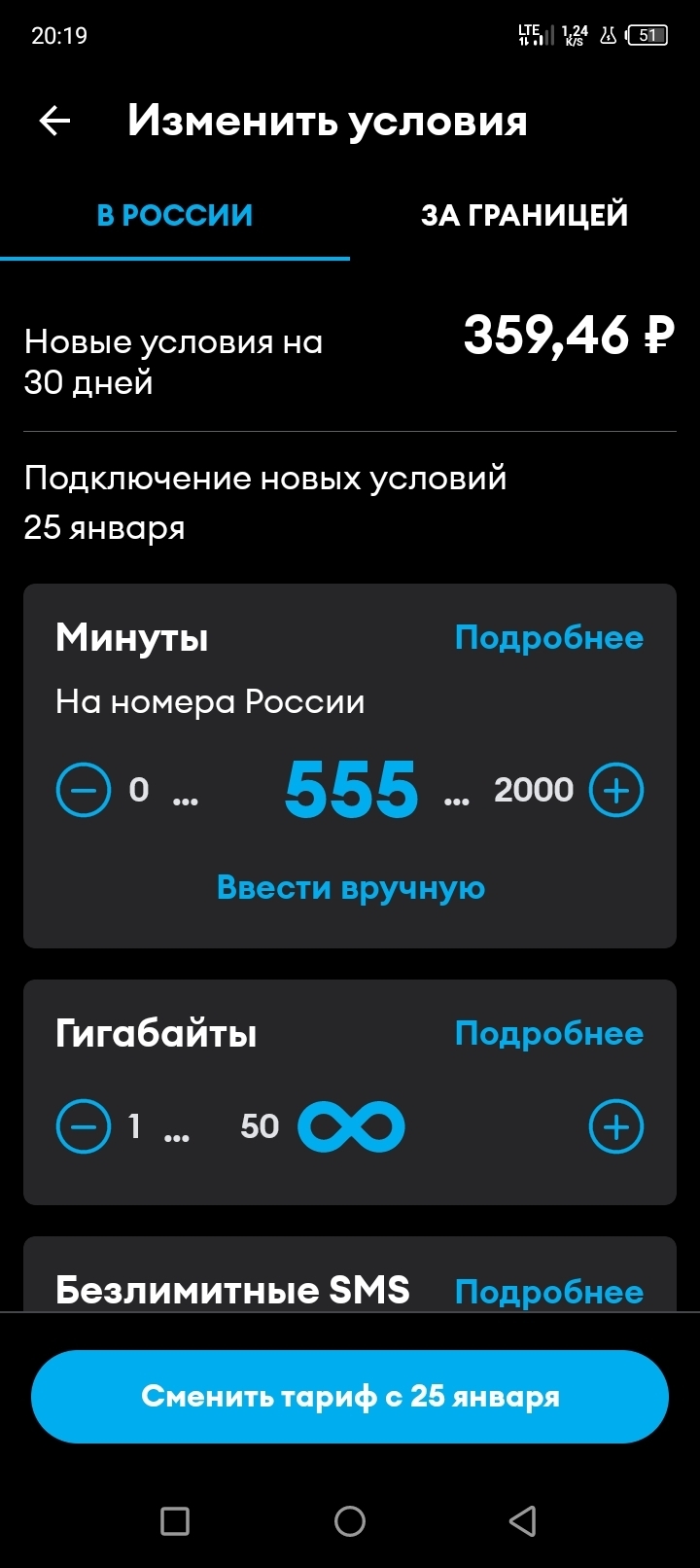Image resolution: width=700 pixels, height=1568 pixels.
Task: Go to the home screen
Action: coord(350,1520)
